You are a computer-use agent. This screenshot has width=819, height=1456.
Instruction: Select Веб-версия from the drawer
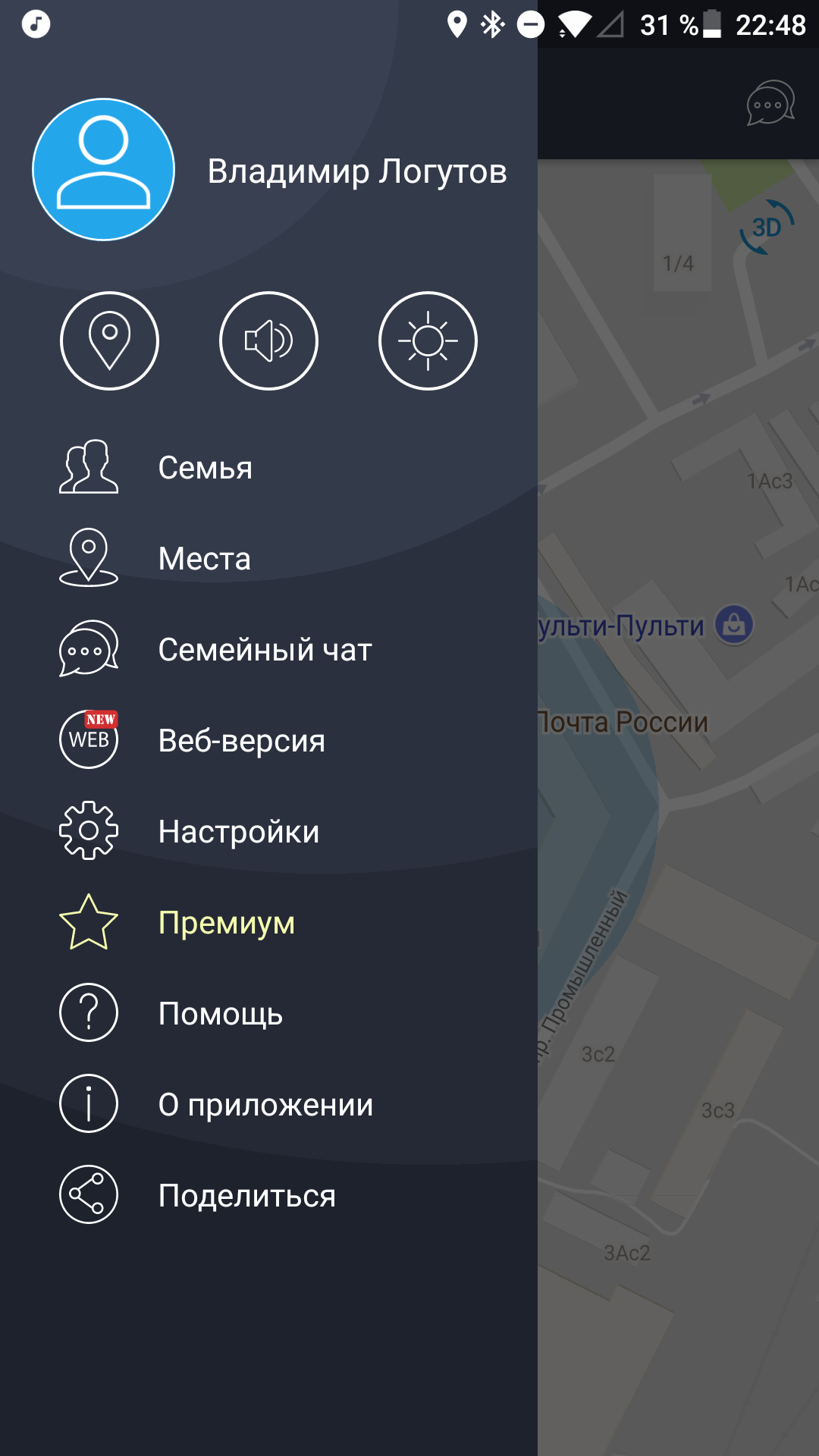pos(269,740)
